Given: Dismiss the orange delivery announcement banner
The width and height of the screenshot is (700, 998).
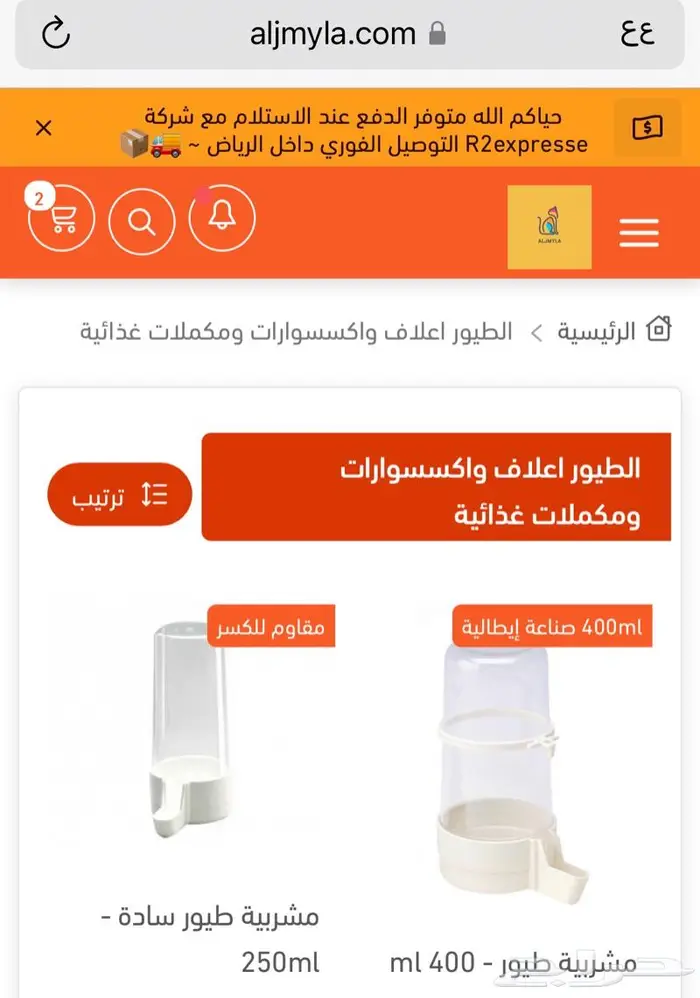Looking at the screenshot, I should [x=43, y=128].
